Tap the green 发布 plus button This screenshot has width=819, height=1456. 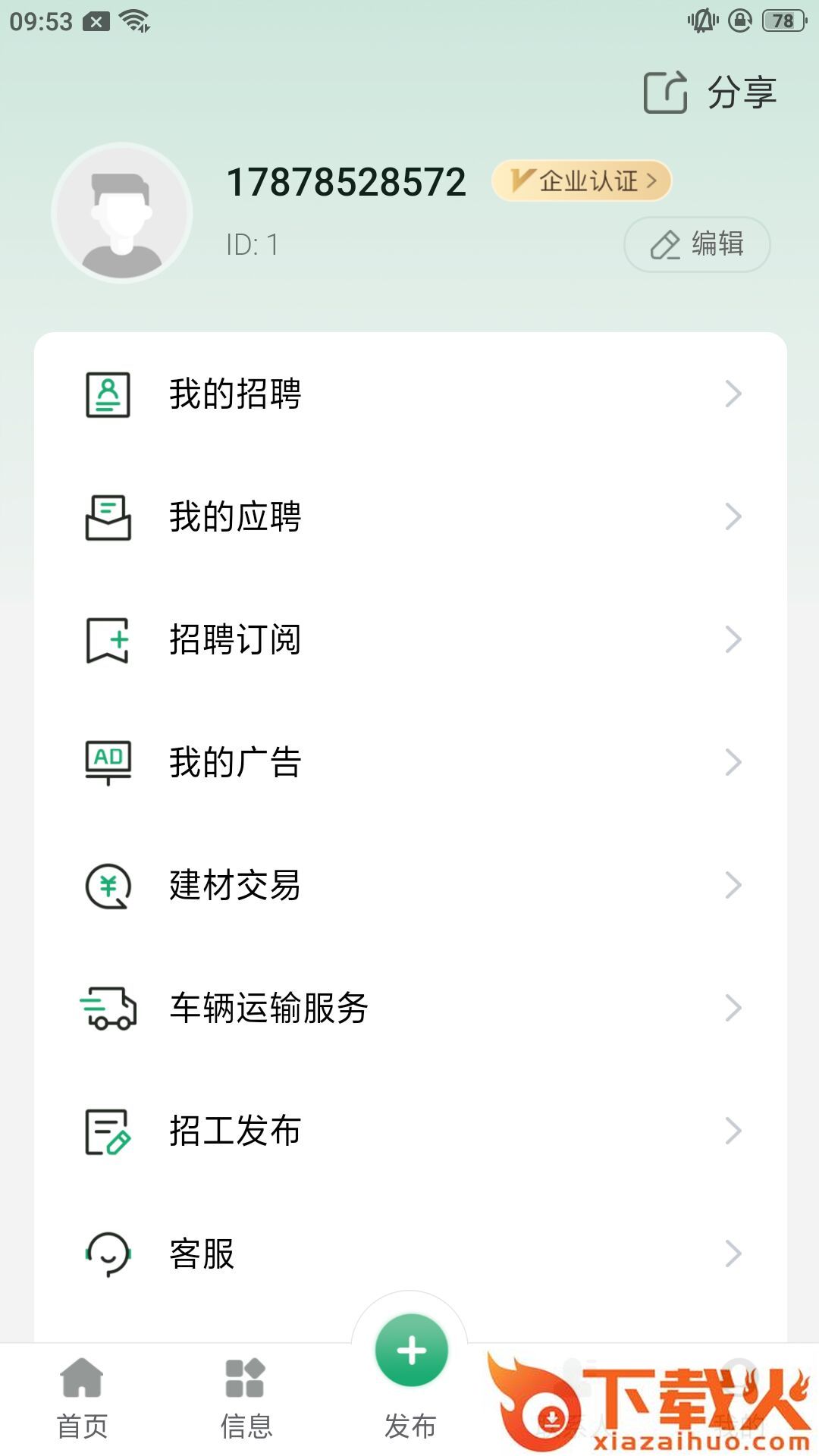click(x=411, y=1351)
